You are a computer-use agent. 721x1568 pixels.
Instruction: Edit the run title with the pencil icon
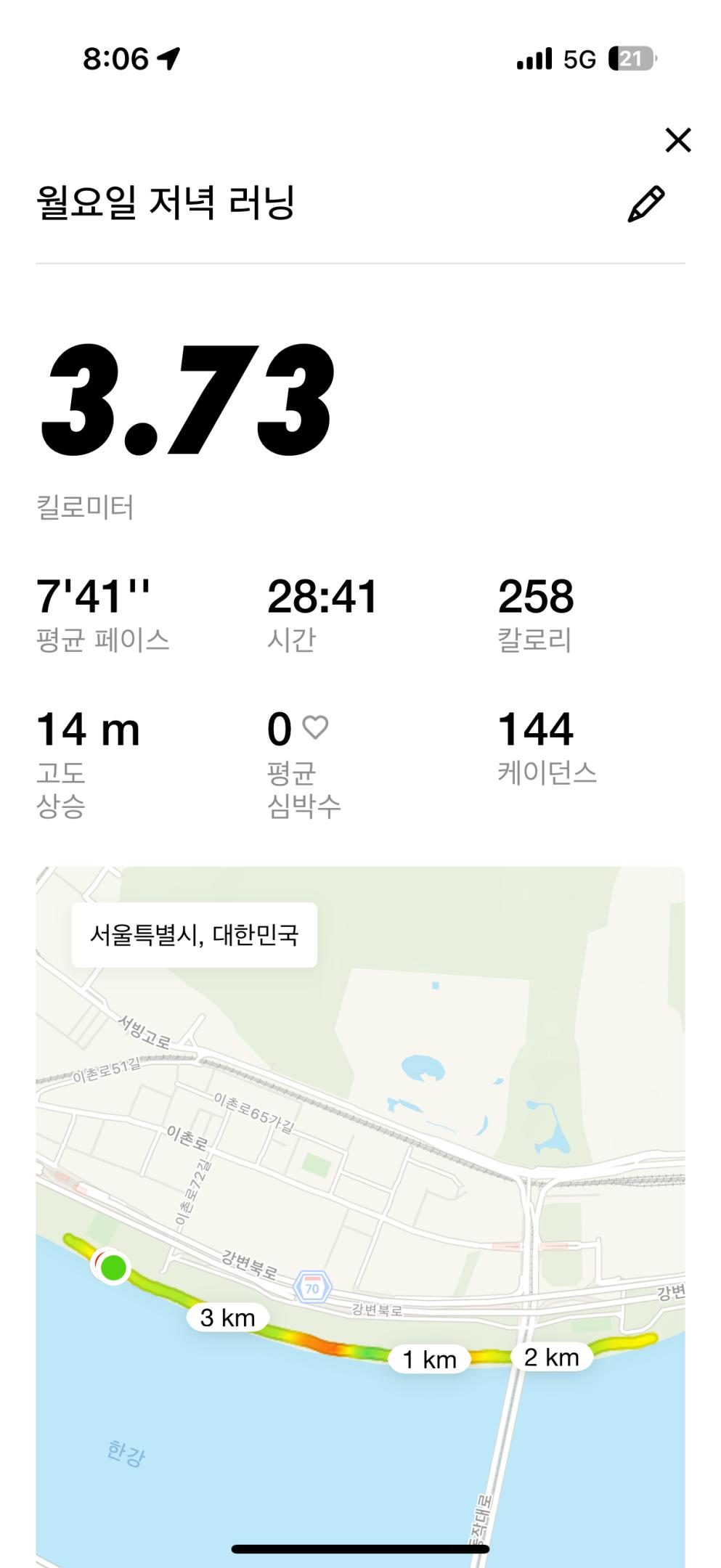coord(645,204)
